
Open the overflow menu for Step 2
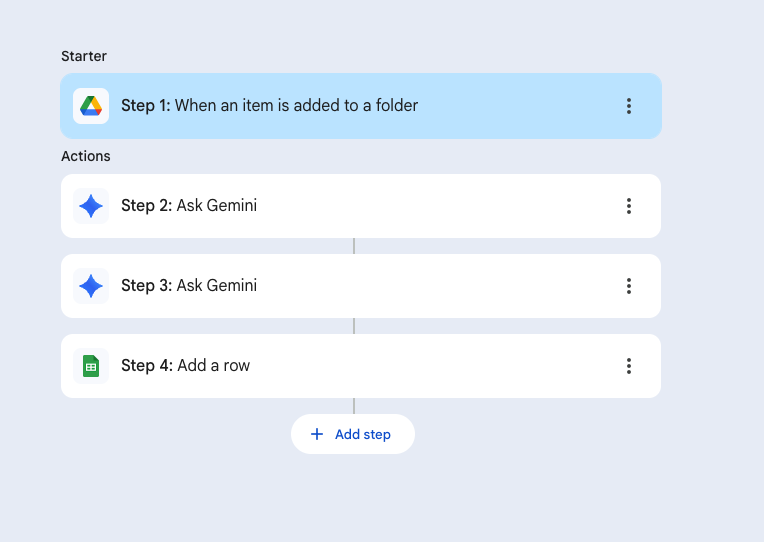tap(629, 206)
